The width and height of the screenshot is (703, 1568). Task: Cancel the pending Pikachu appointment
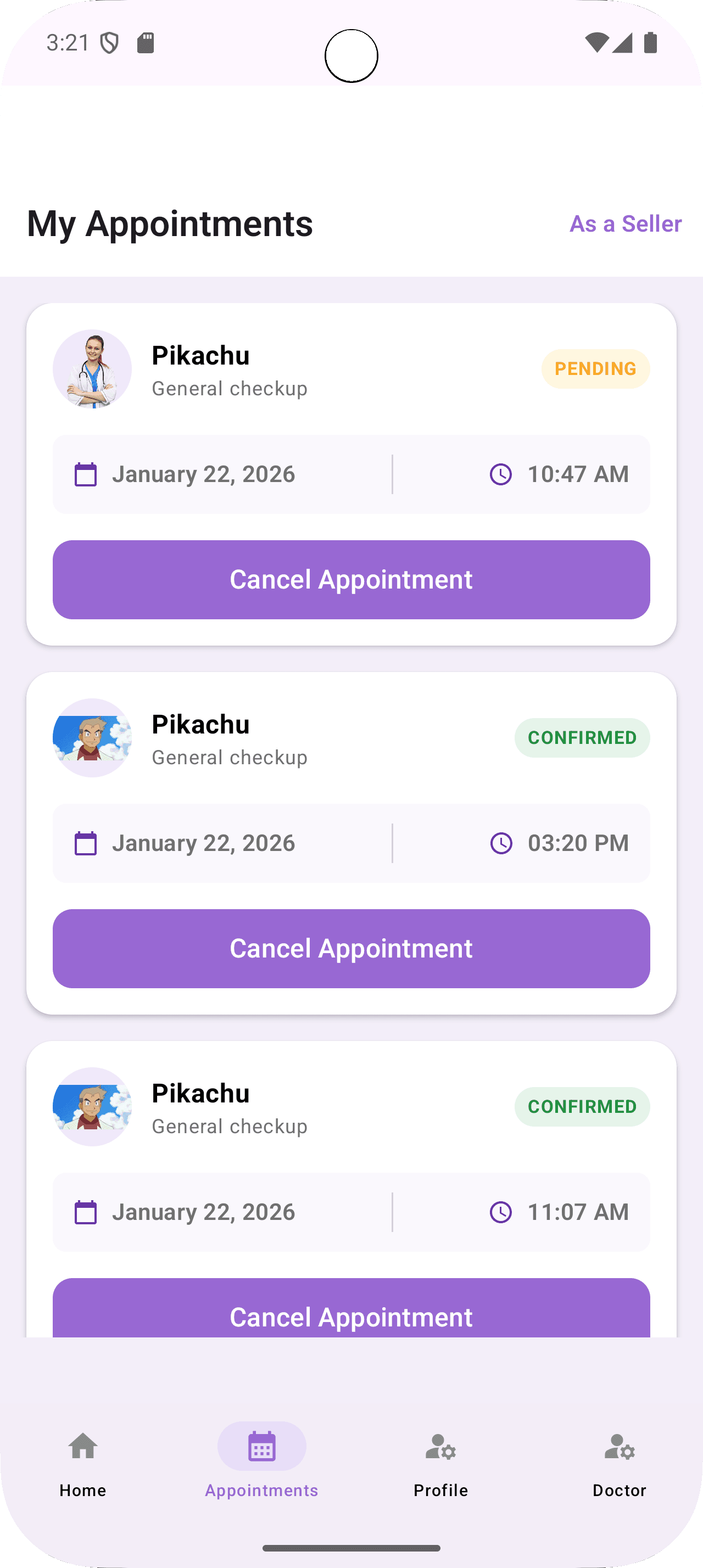351,579
